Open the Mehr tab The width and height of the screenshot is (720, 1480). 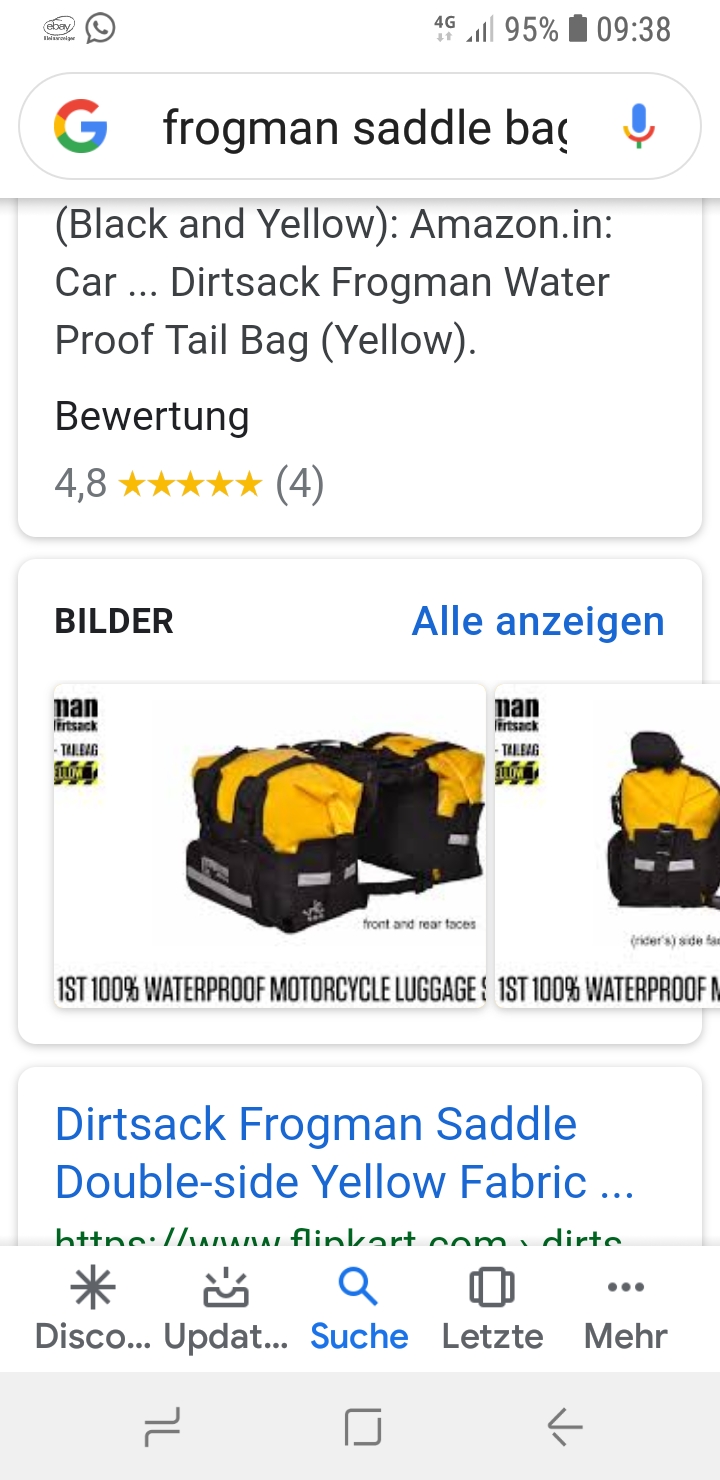pyautogui.click(x=625, y=1309)
